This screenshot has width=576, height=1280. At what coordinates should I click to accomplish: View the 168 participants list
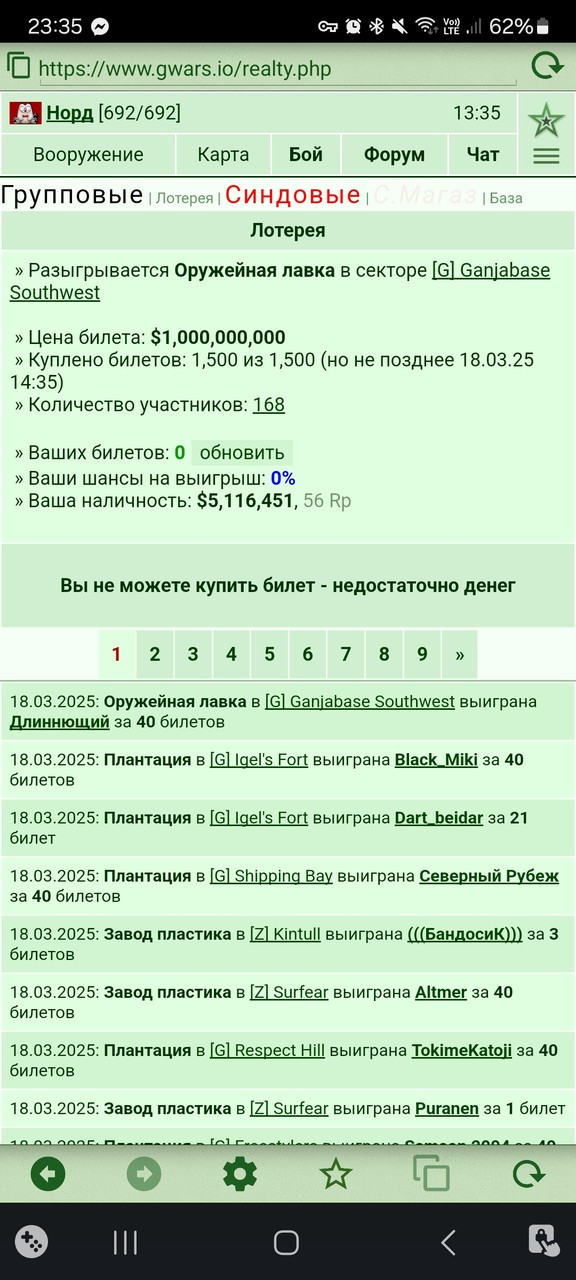click(268, 405)
